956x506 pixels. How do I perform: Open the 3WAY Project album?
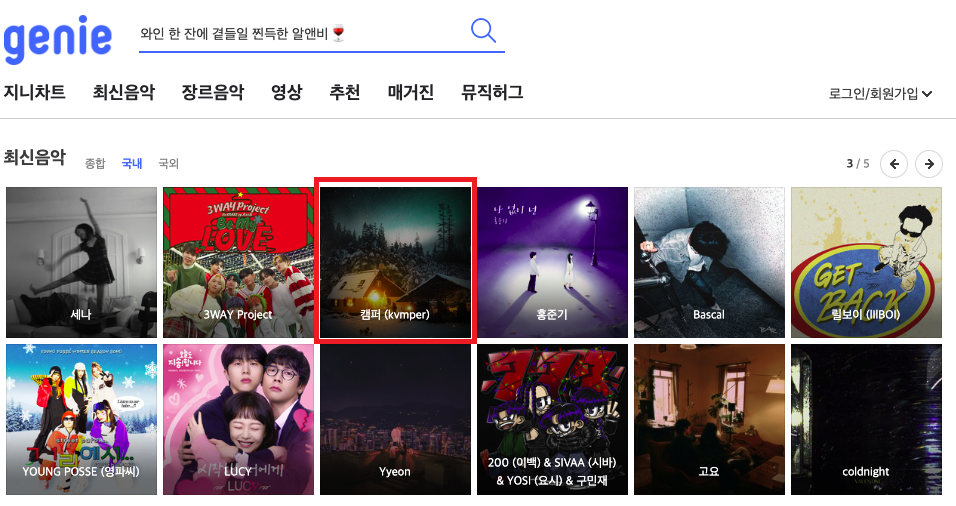point(238,262)
